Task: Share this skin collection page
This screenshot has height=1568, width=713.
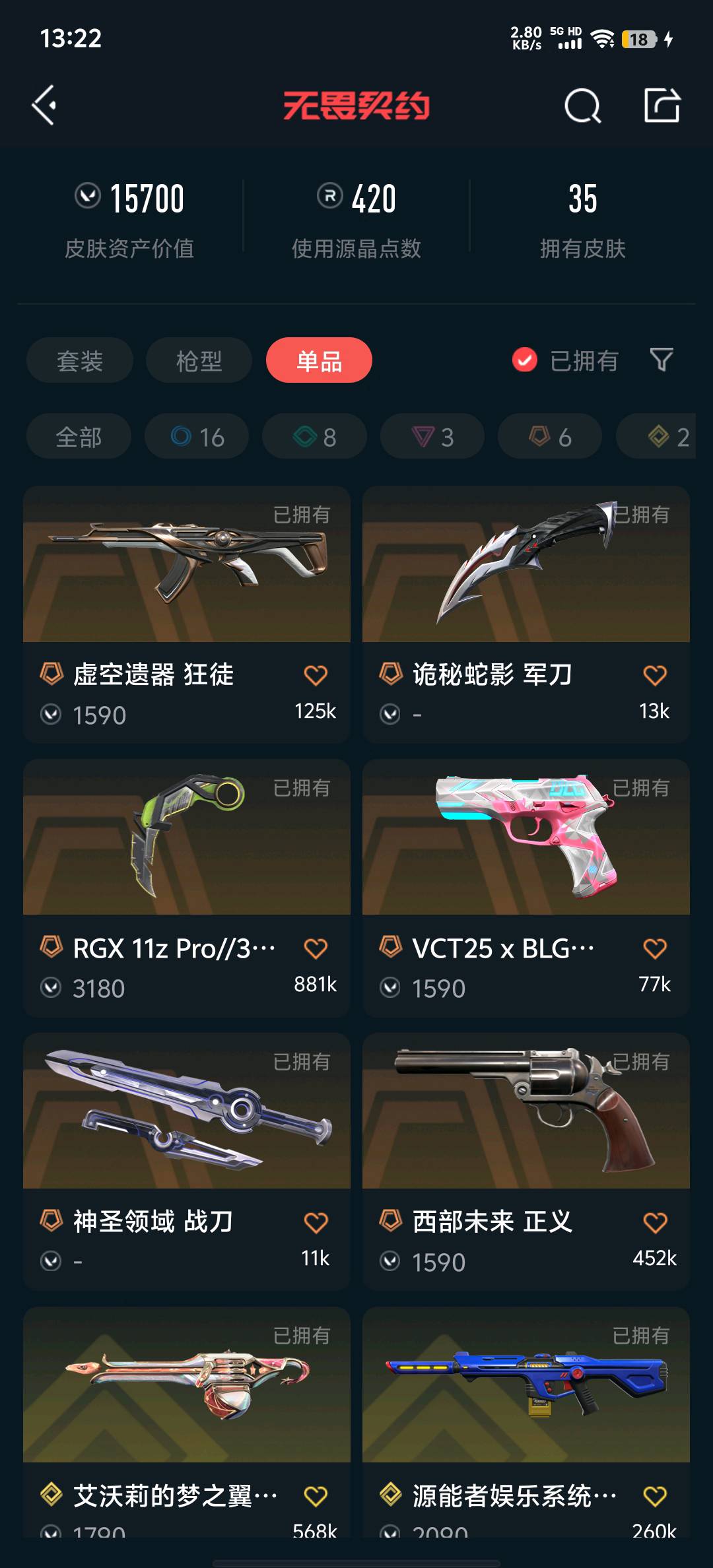Action: (x=662, y=106)
